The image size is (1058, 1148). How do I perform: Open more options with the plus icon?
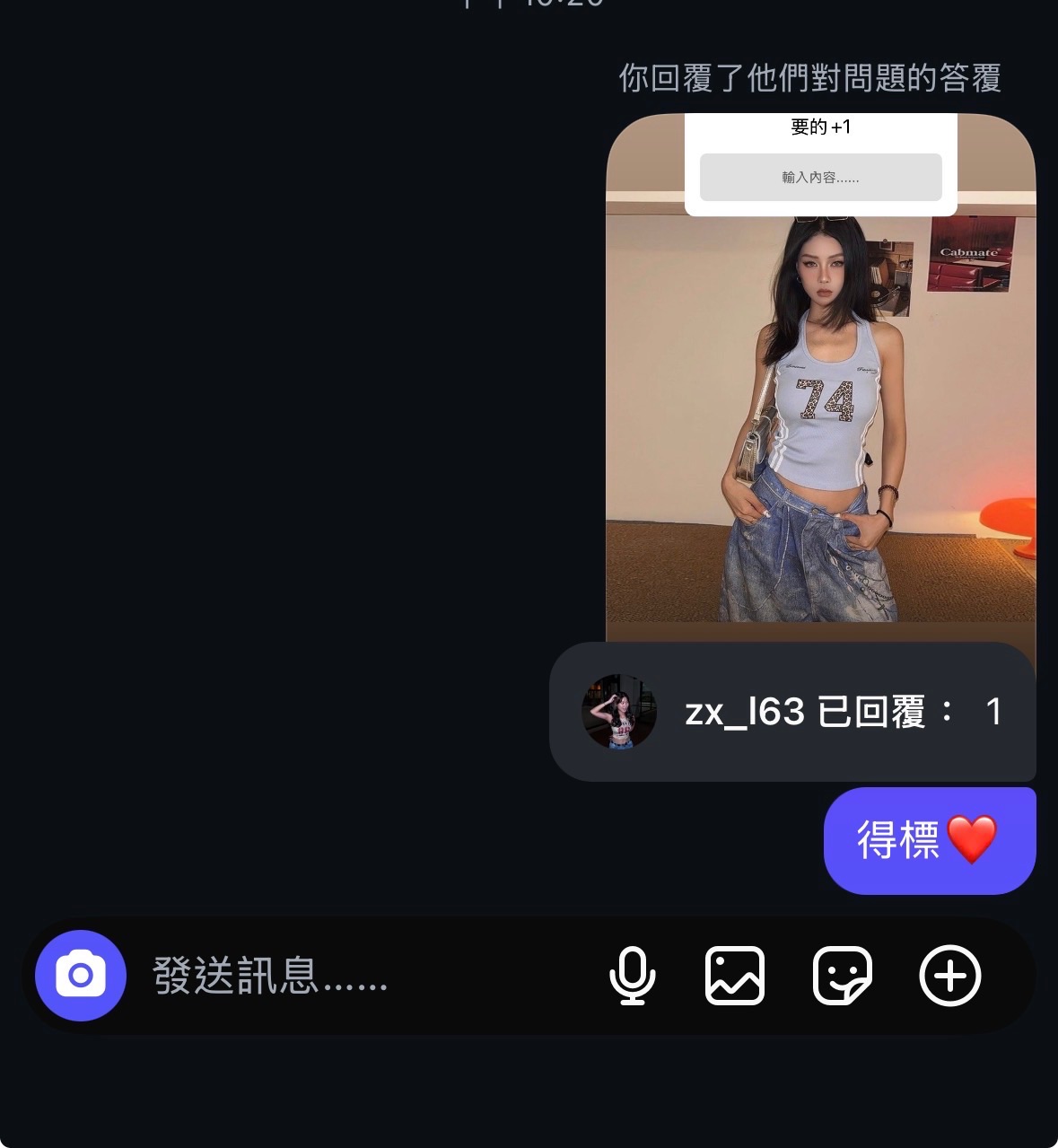point(950,976)
